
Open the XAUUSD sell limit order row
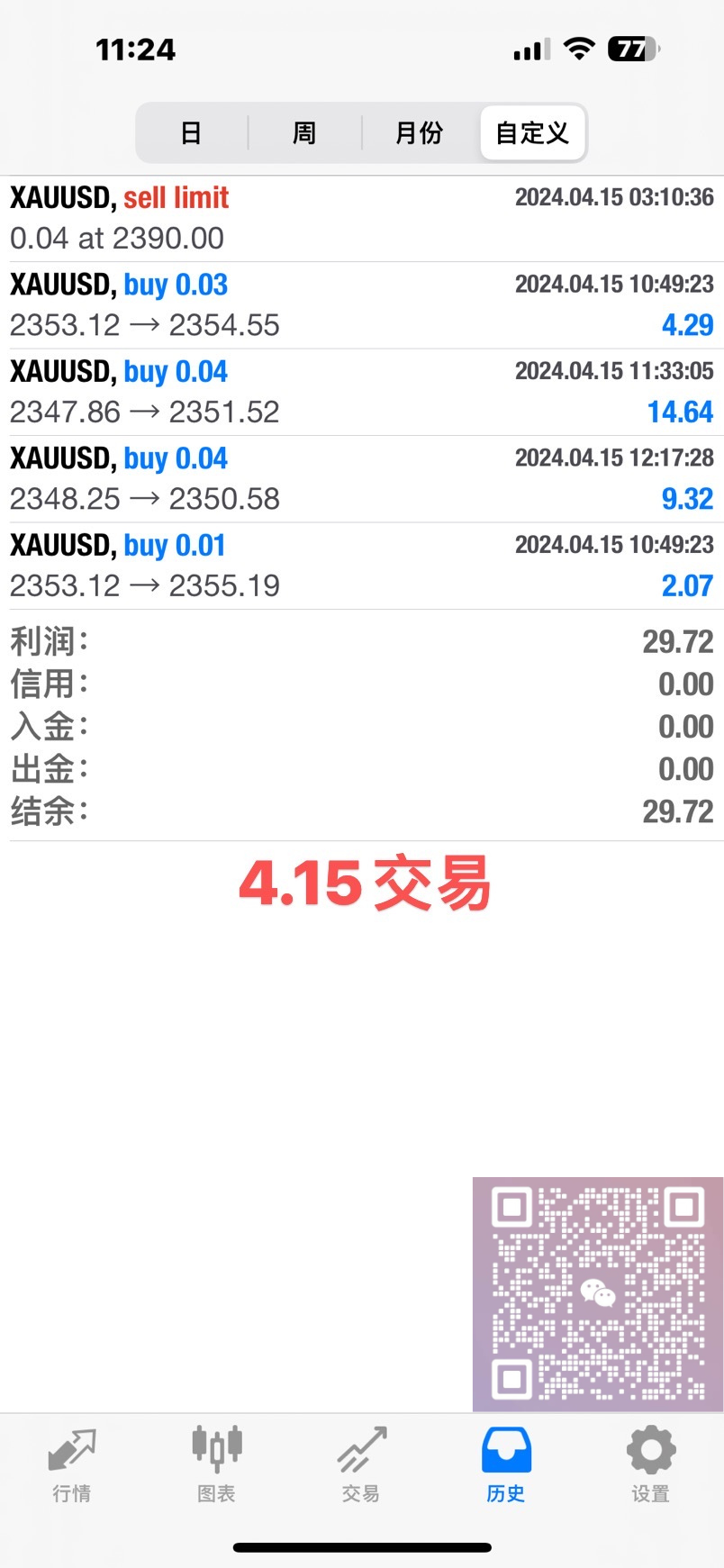pos(361,218)
